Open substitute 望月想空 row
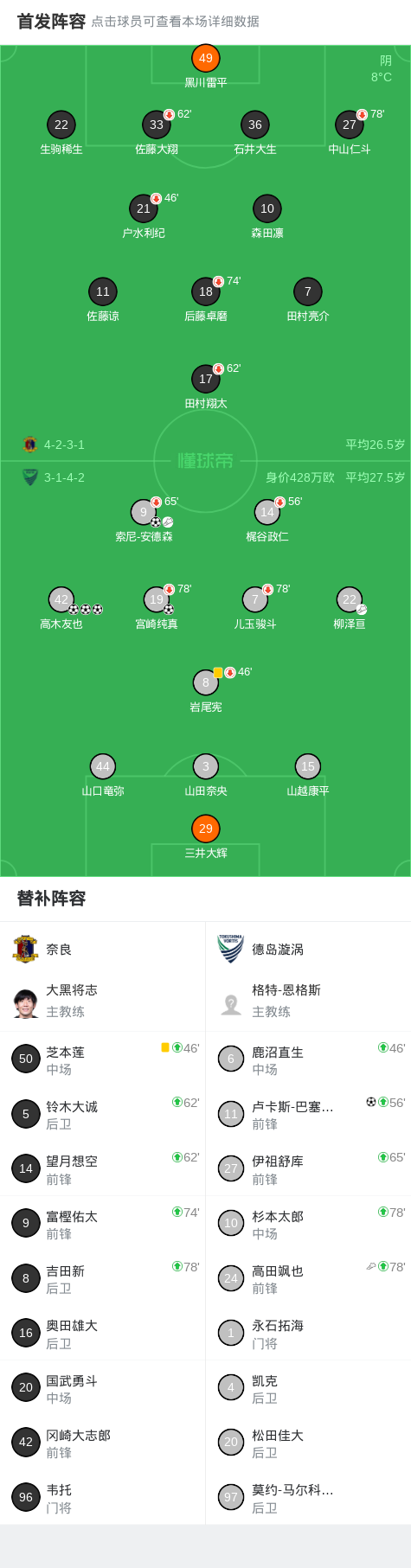 (103, 1168)
